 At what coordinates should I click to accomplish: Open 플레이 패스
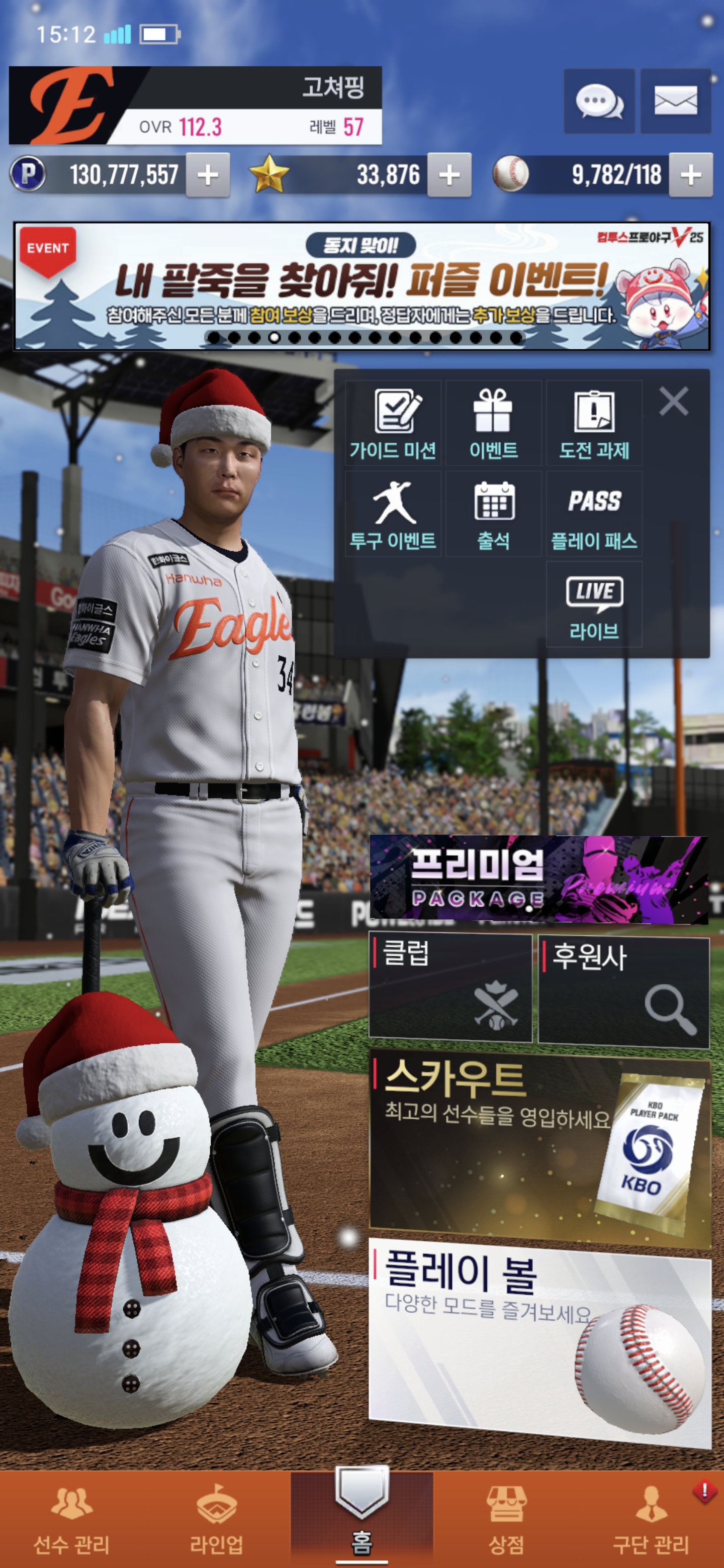(594, 514)
